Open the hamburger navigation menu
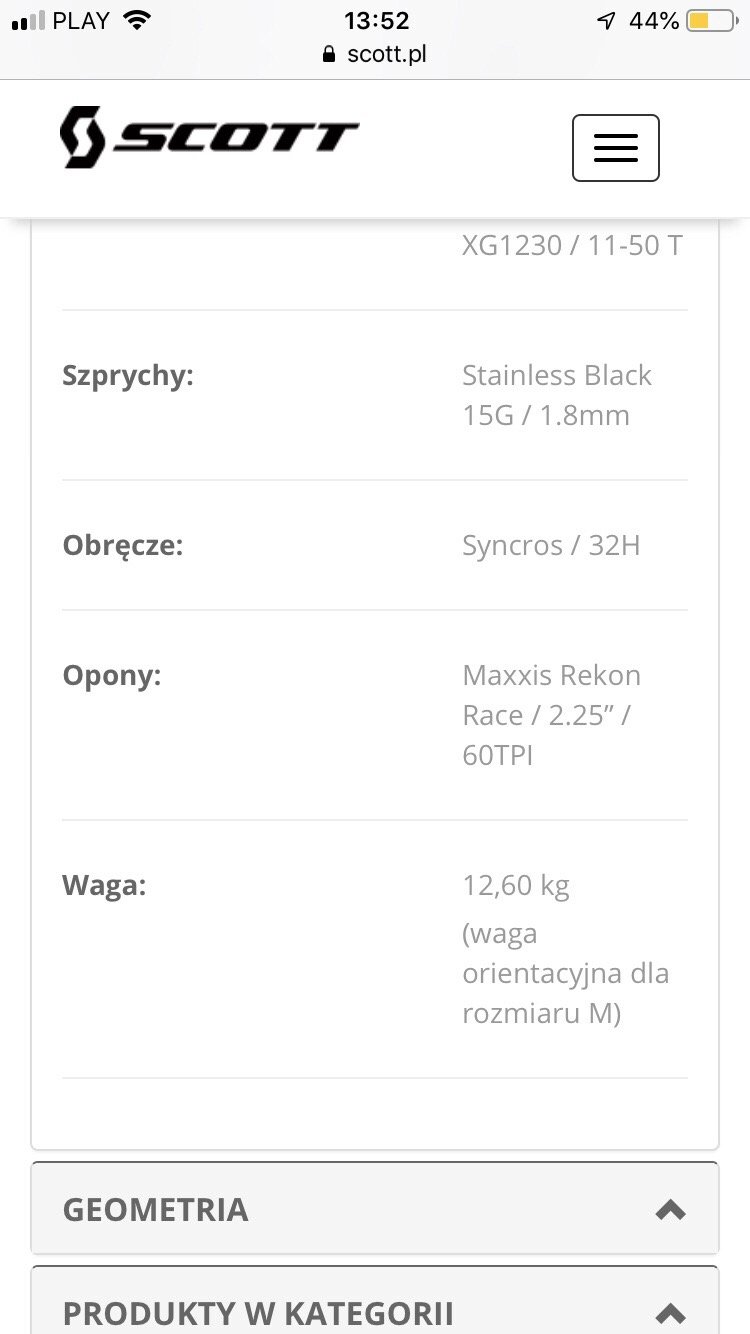The image size is (750, 1334). (x=615, y=148)
